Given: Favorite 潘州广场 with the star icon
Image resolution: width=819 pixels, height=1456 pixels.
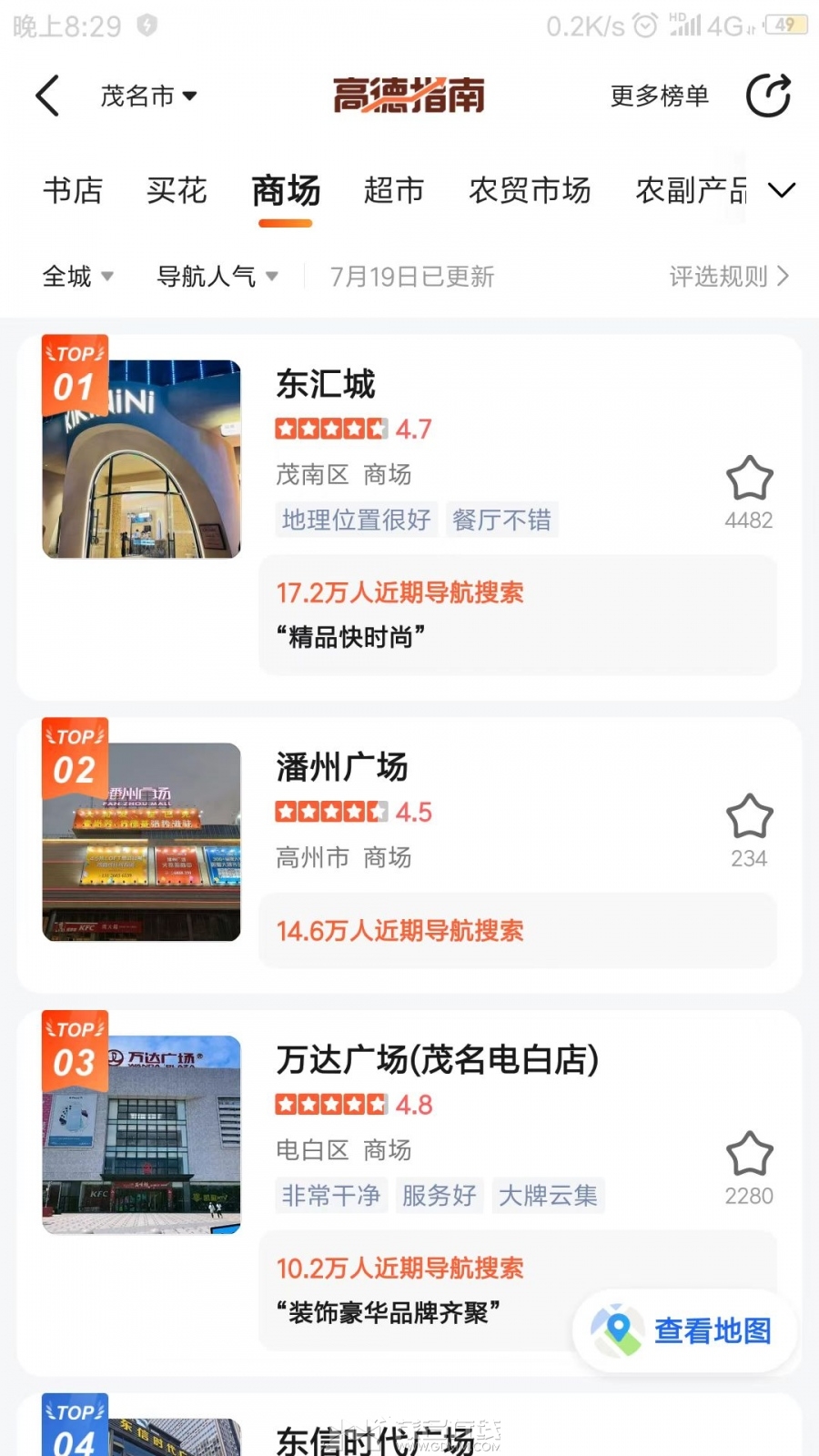Looking at the screenshot, I should pos(749,816).
